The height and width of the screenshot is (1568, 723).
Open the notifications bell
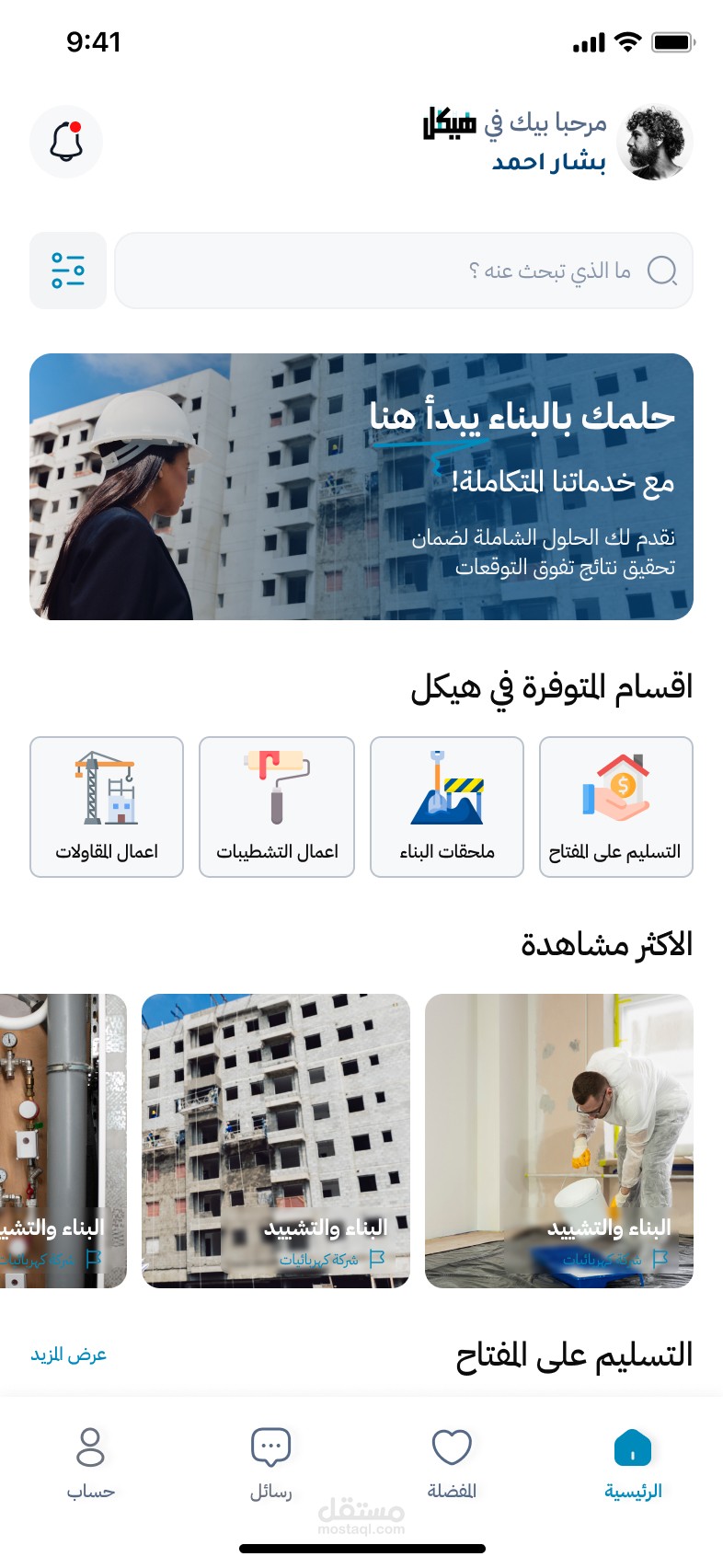(66, 142)
